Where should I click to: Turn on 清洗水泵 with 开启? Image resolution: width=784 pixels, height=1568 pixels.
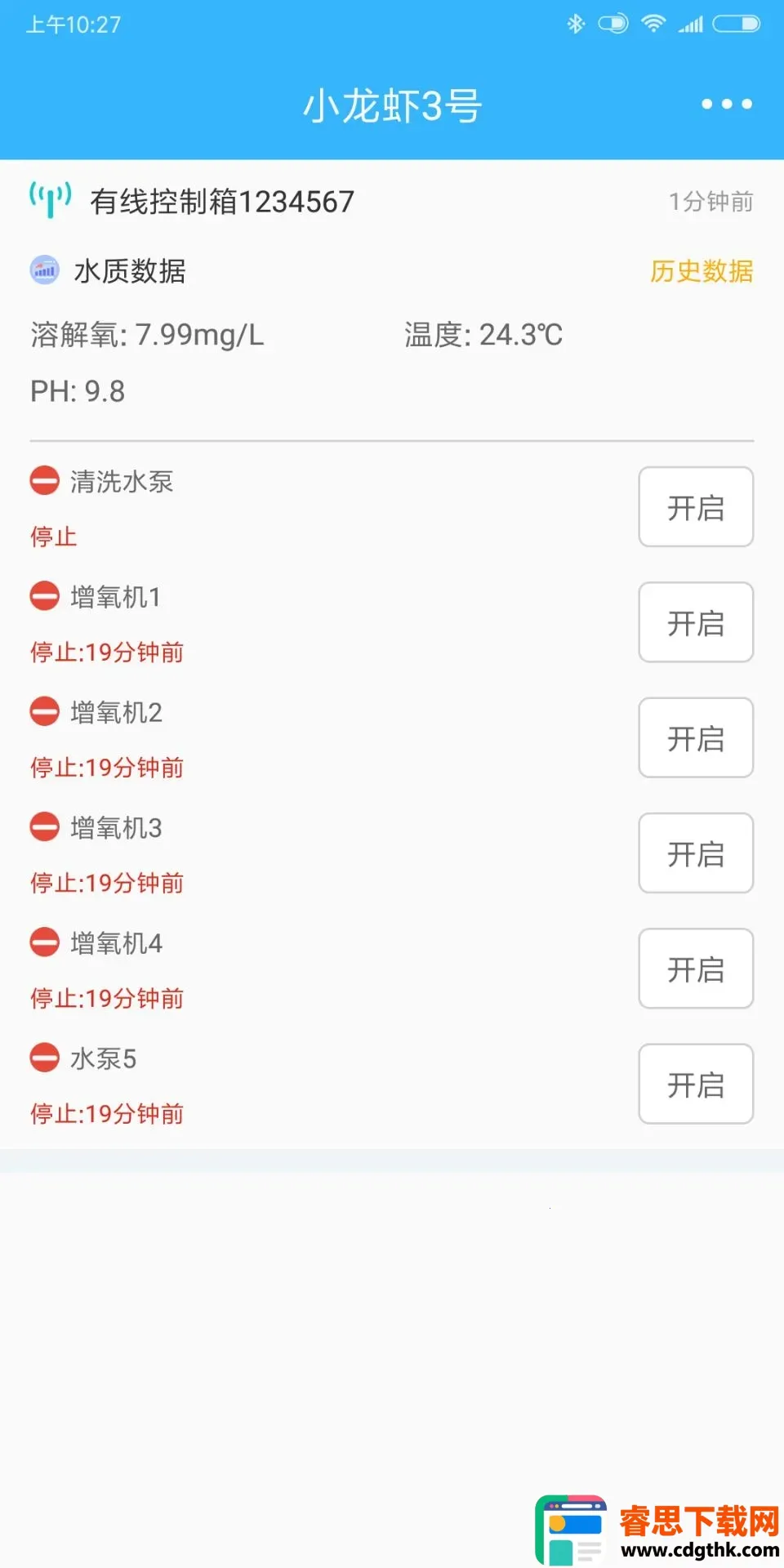tap(695, 507)
